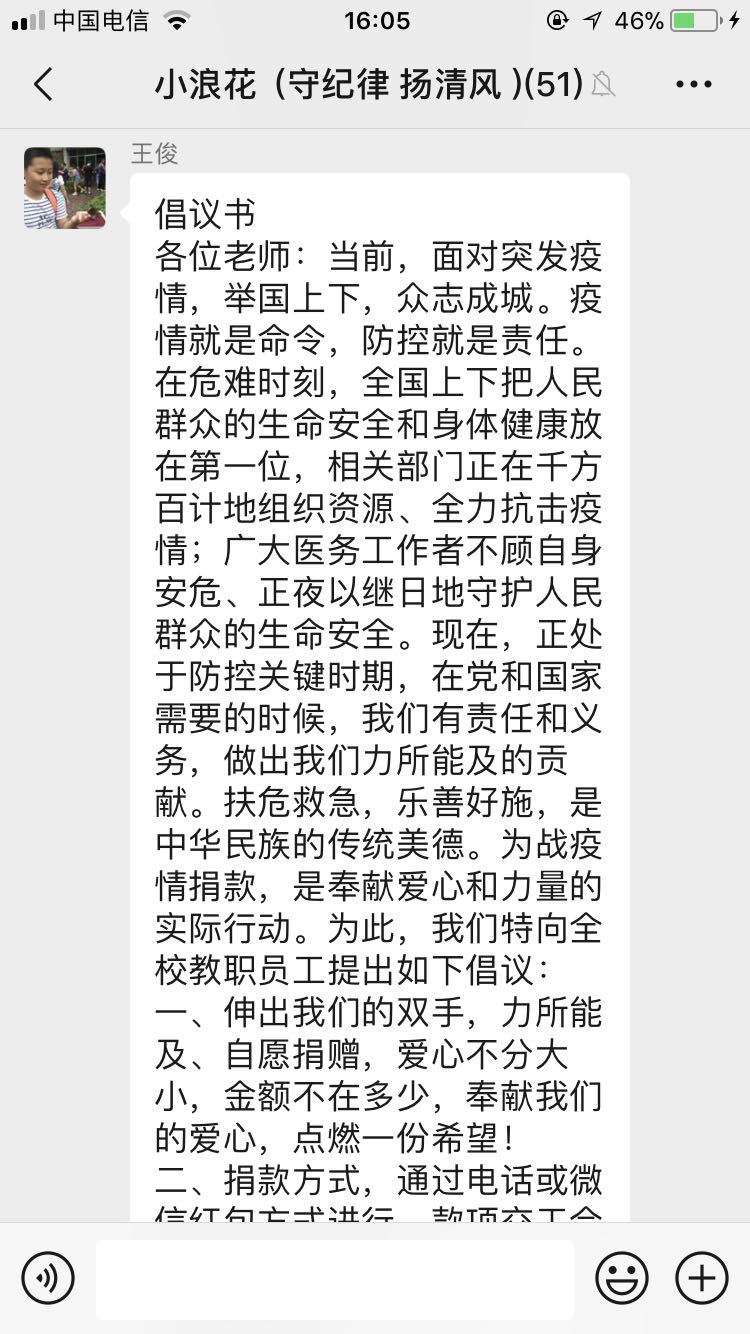Open the plus attachment menu

point(702,1278)
